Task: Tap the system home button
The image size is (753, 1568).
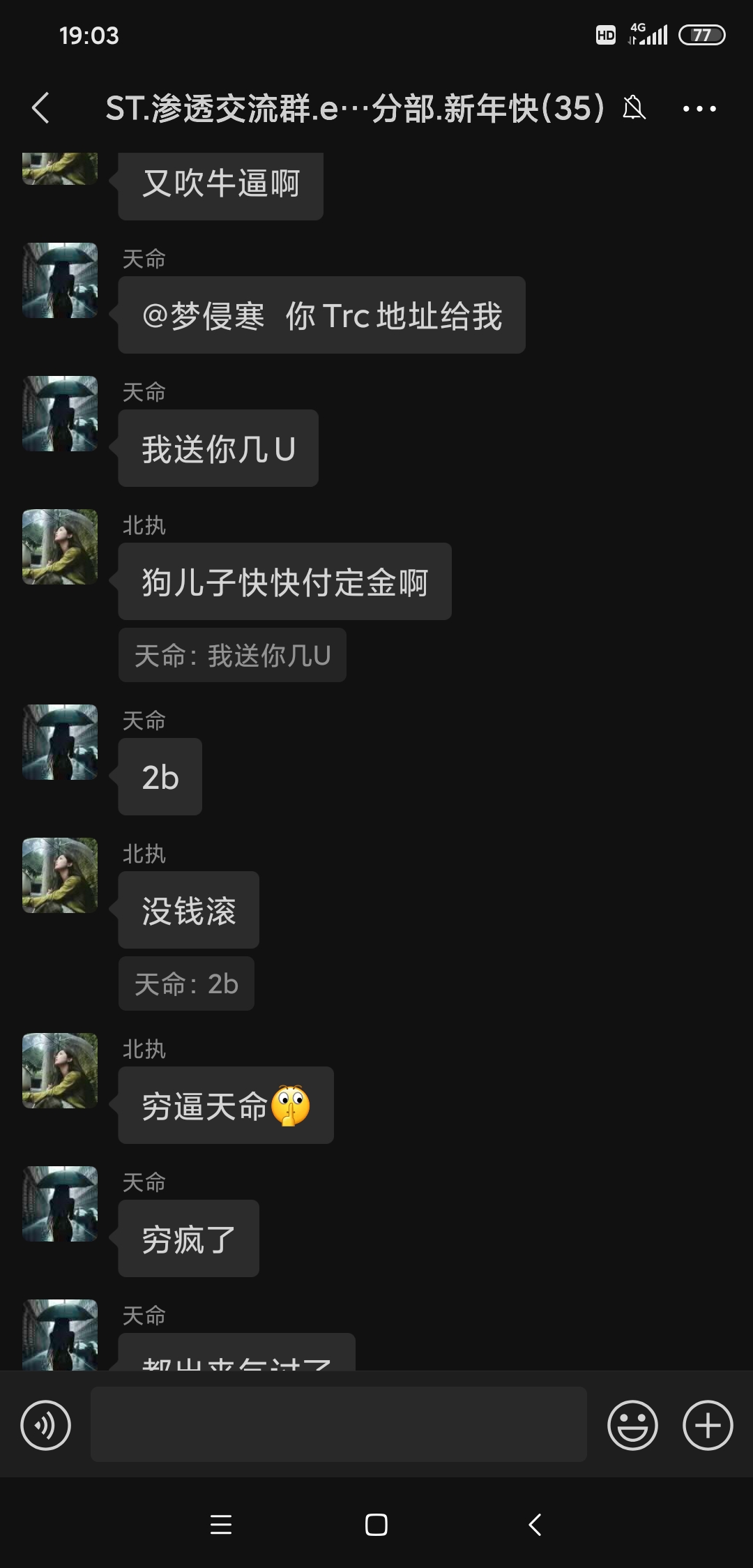Action: click(376, 1525)
